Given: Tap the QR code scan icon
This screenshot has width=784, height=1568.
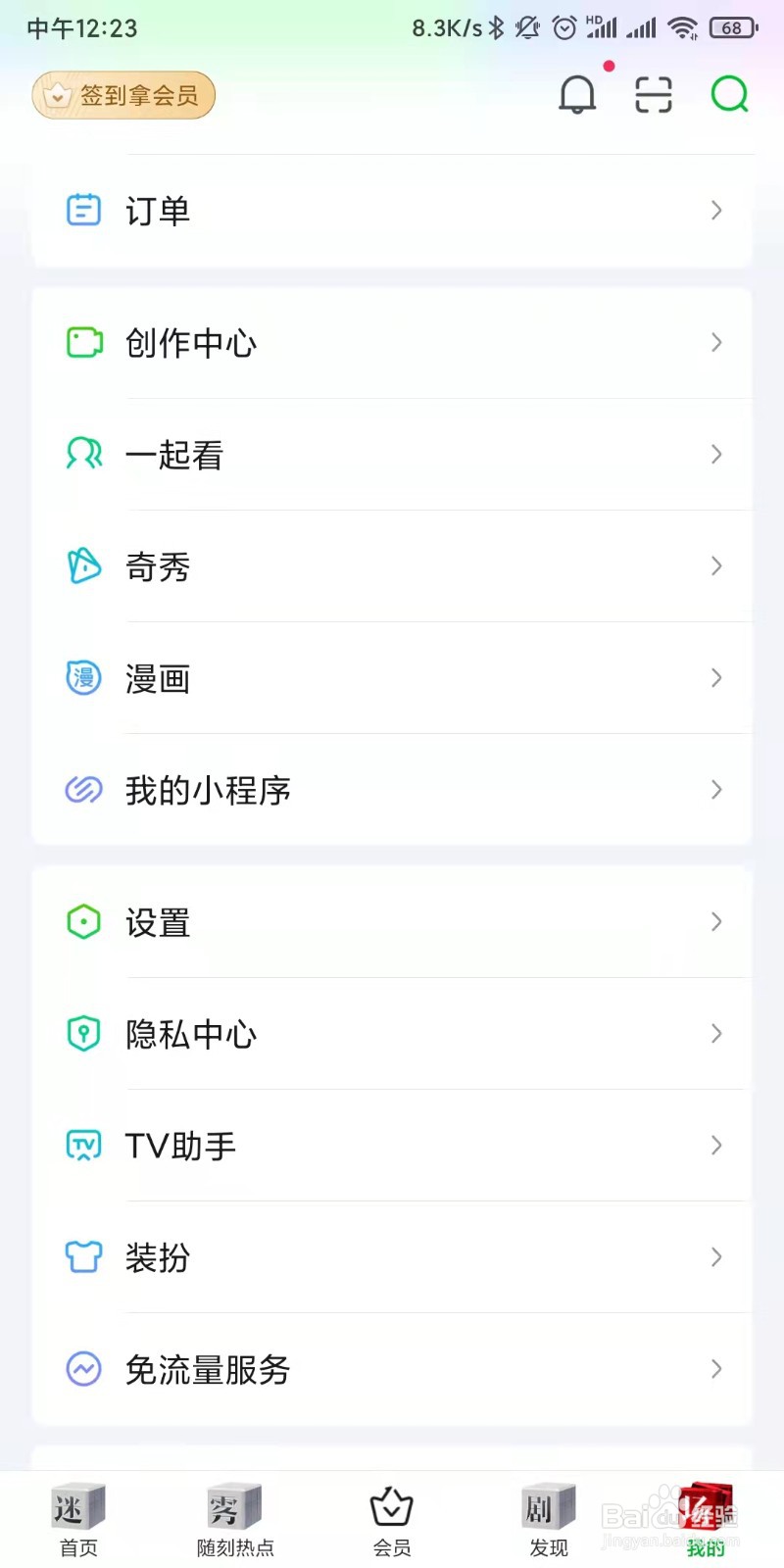Looking at the screenshot, I should coord(653,94).
